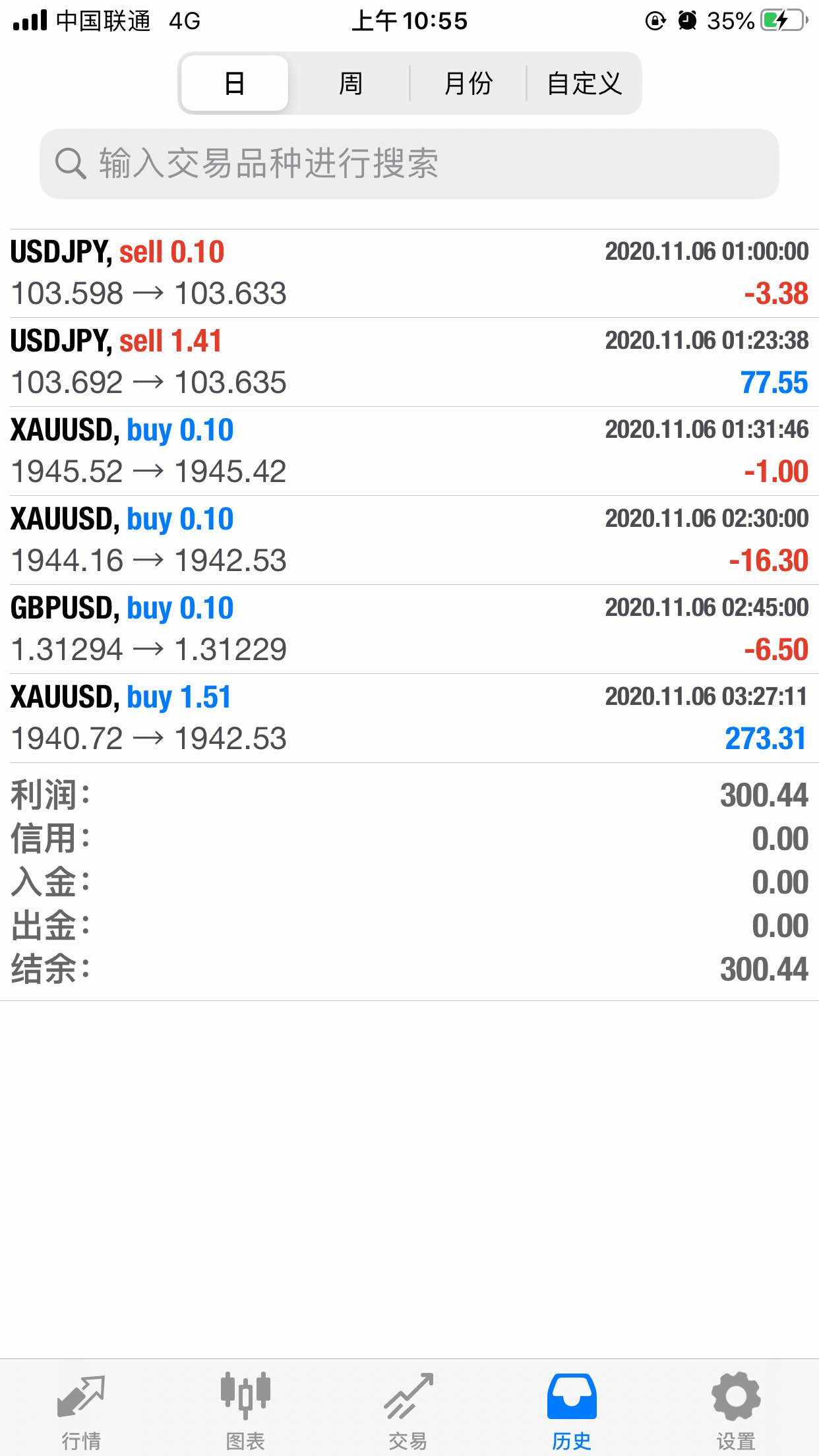Open the XAUUSD buy 1.51 trade

[x=409, y=718]
